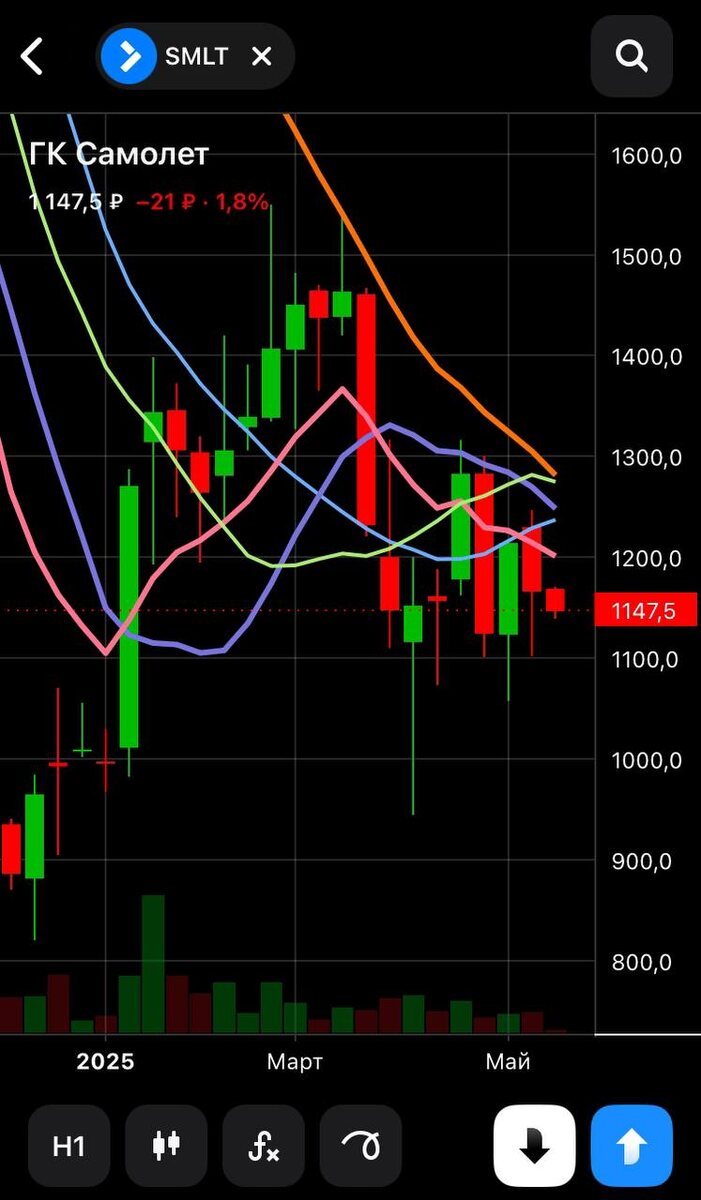The image size is (701, 1200).
Task: Tap the white down arrow sell button
Action: pos(535,1146)
